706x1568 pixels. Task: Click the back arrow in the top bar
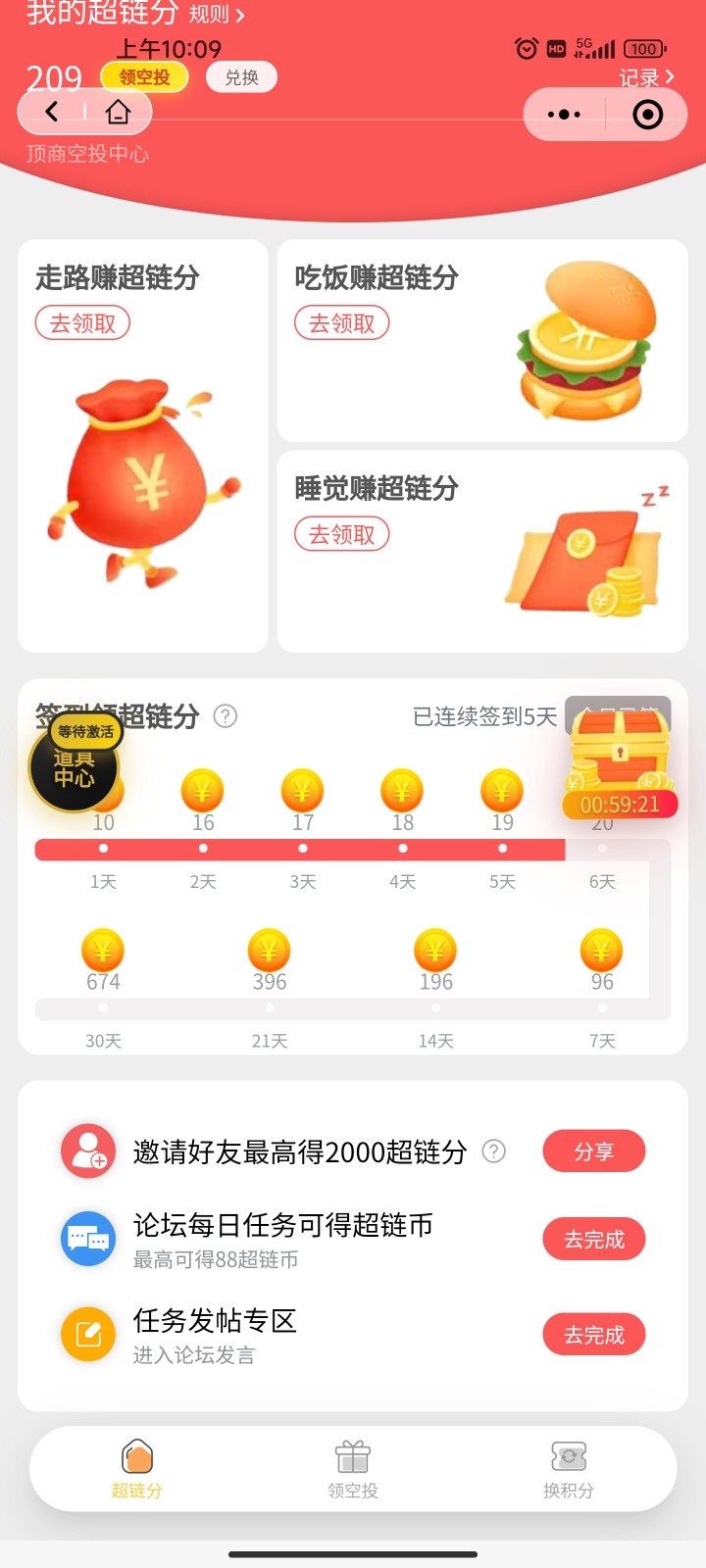51,112
